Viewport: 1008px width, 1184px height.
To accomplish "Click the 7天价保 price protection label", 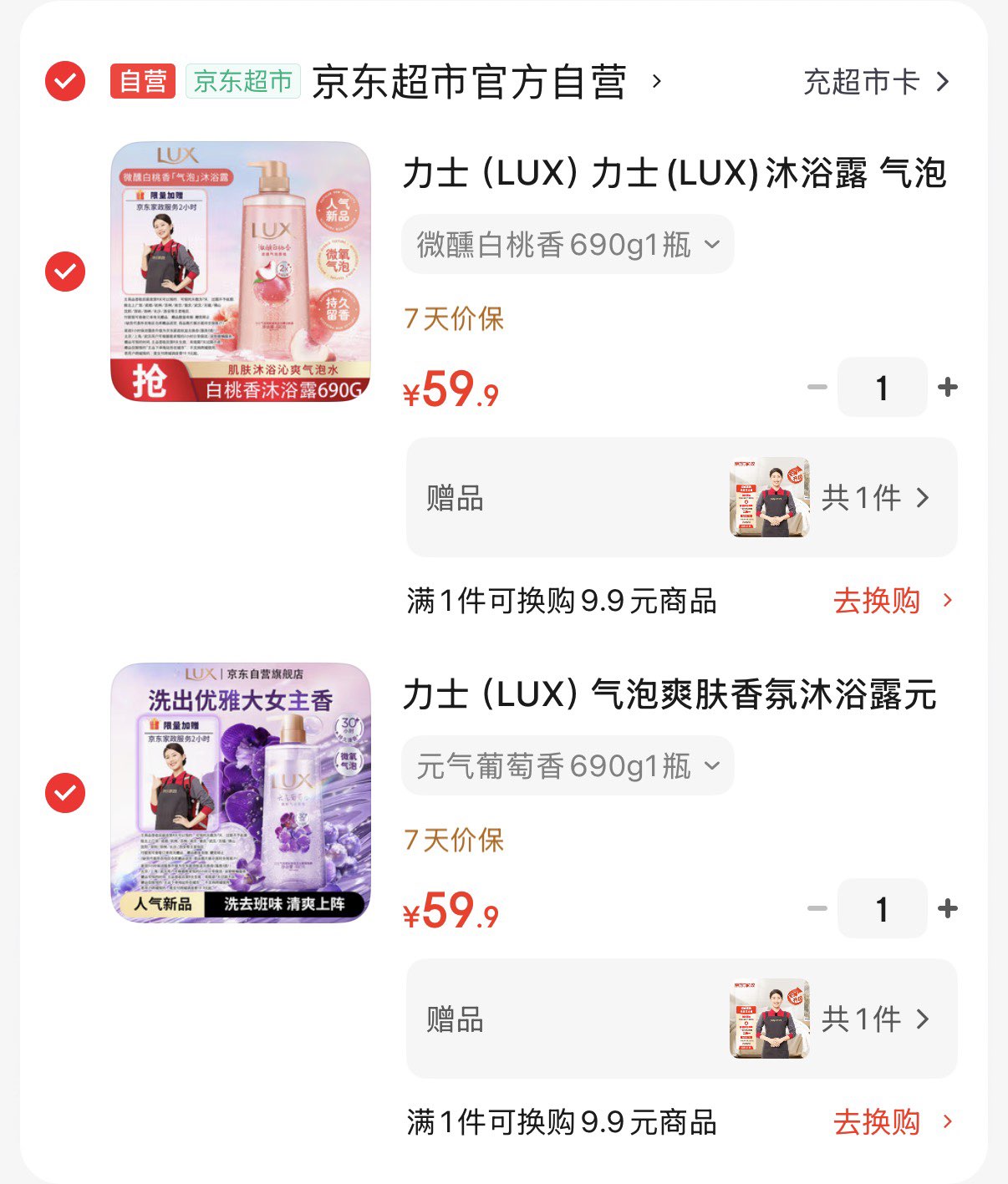I will click(x=452, y=319).
